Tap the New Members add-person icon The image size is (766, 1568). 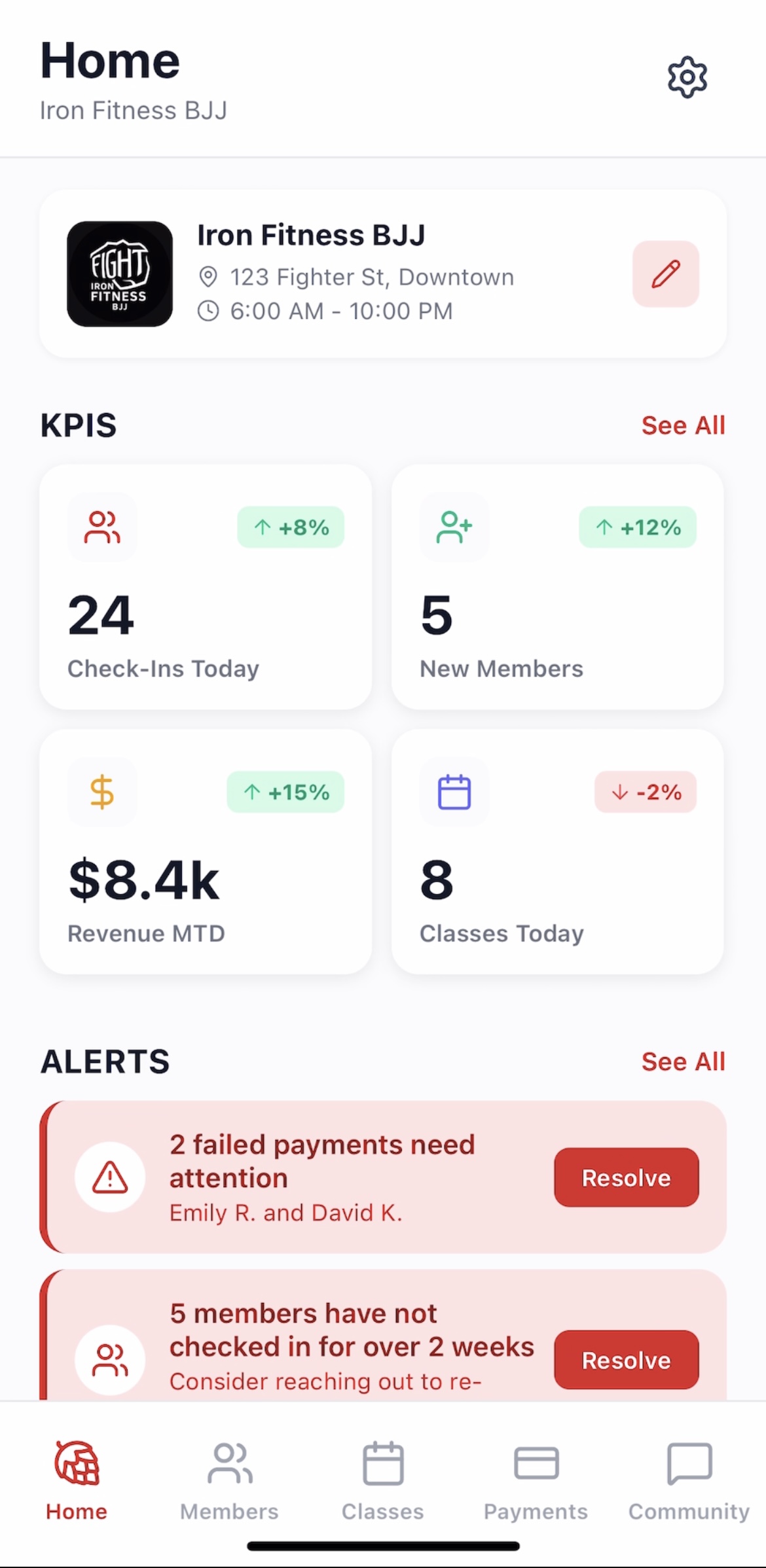click(454, 527)
